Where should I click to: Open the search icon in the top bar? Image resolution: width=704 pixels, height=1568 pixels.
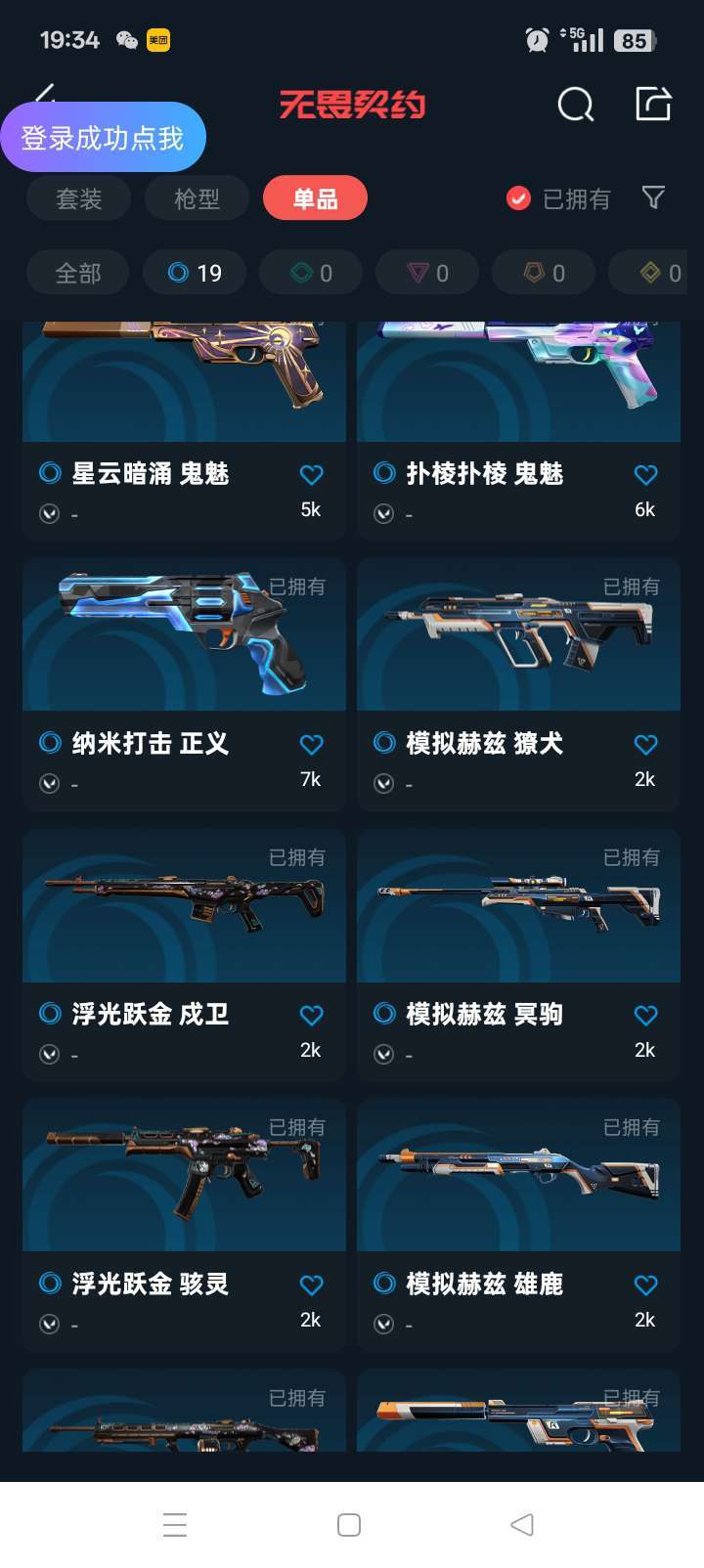(x=575, y=104)
